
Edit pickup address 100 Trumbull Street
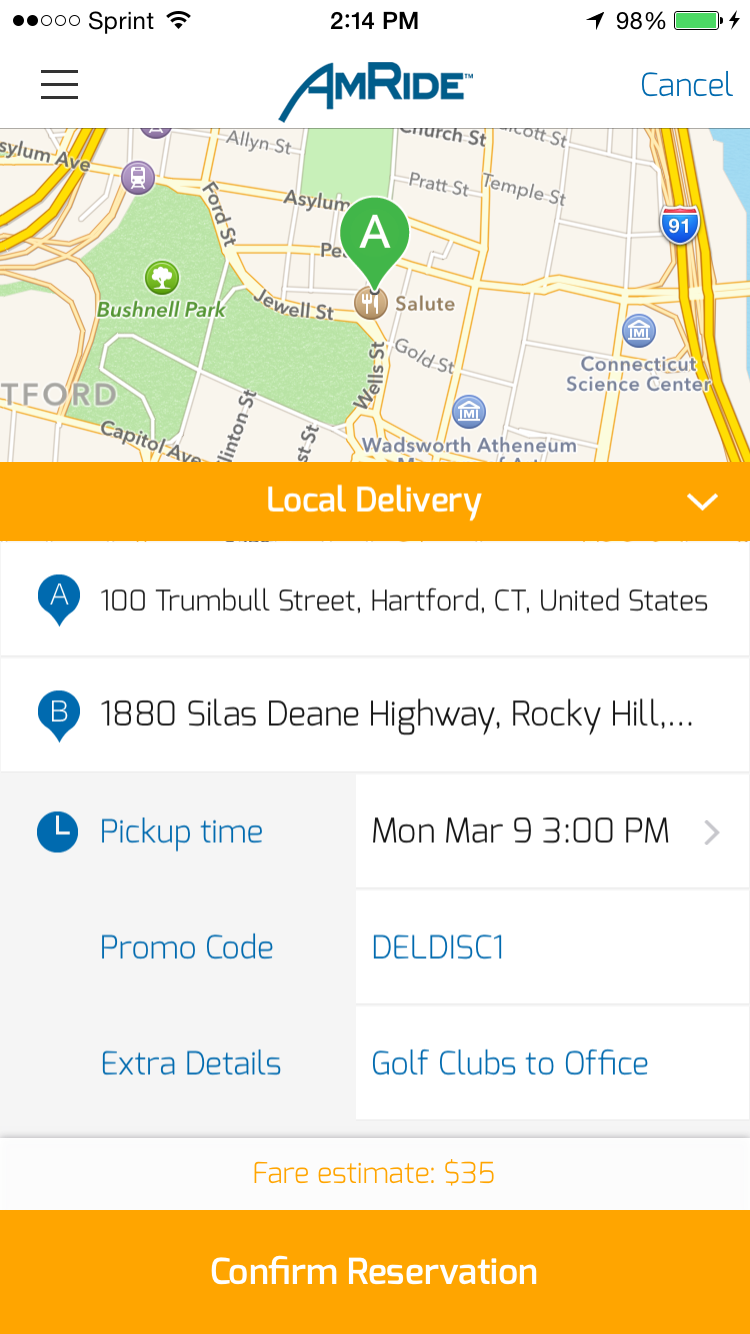[x=403, y=600]
